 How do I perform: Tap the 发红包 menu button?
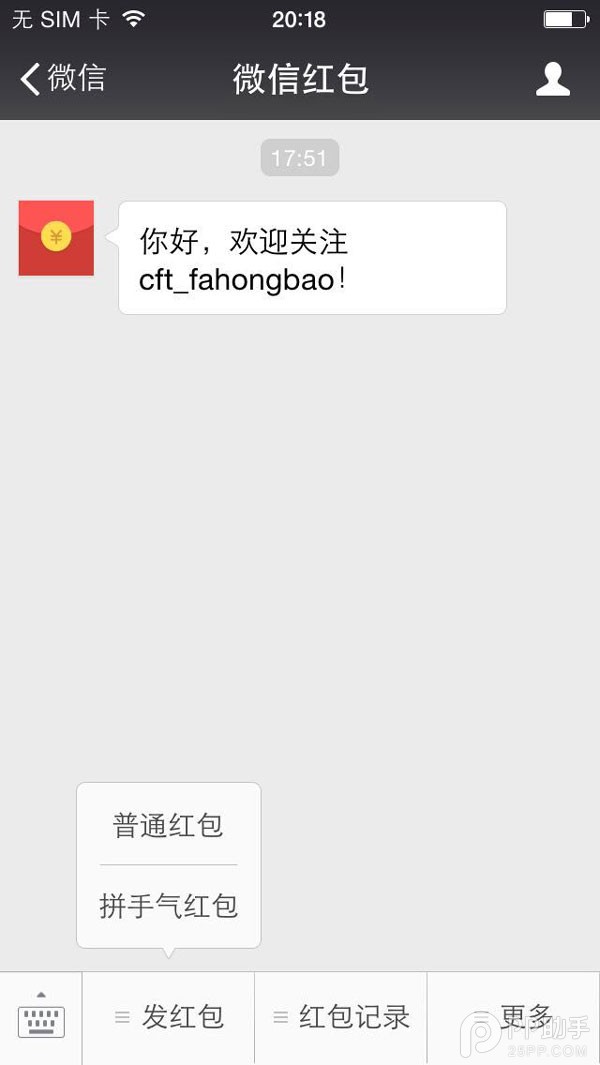tap(169, 1017)
